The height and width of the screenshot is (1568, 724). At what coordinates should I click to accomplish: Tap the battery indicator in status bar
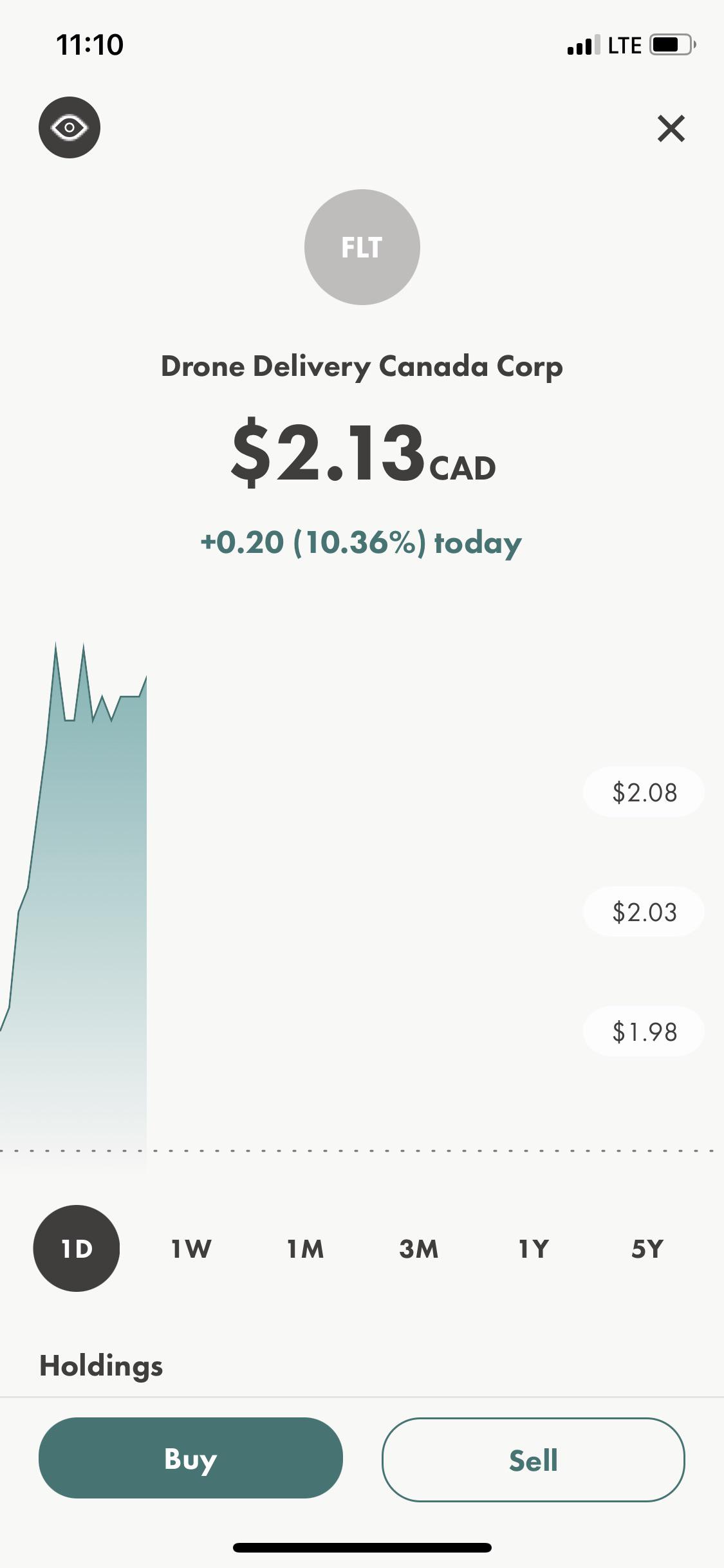669,44
